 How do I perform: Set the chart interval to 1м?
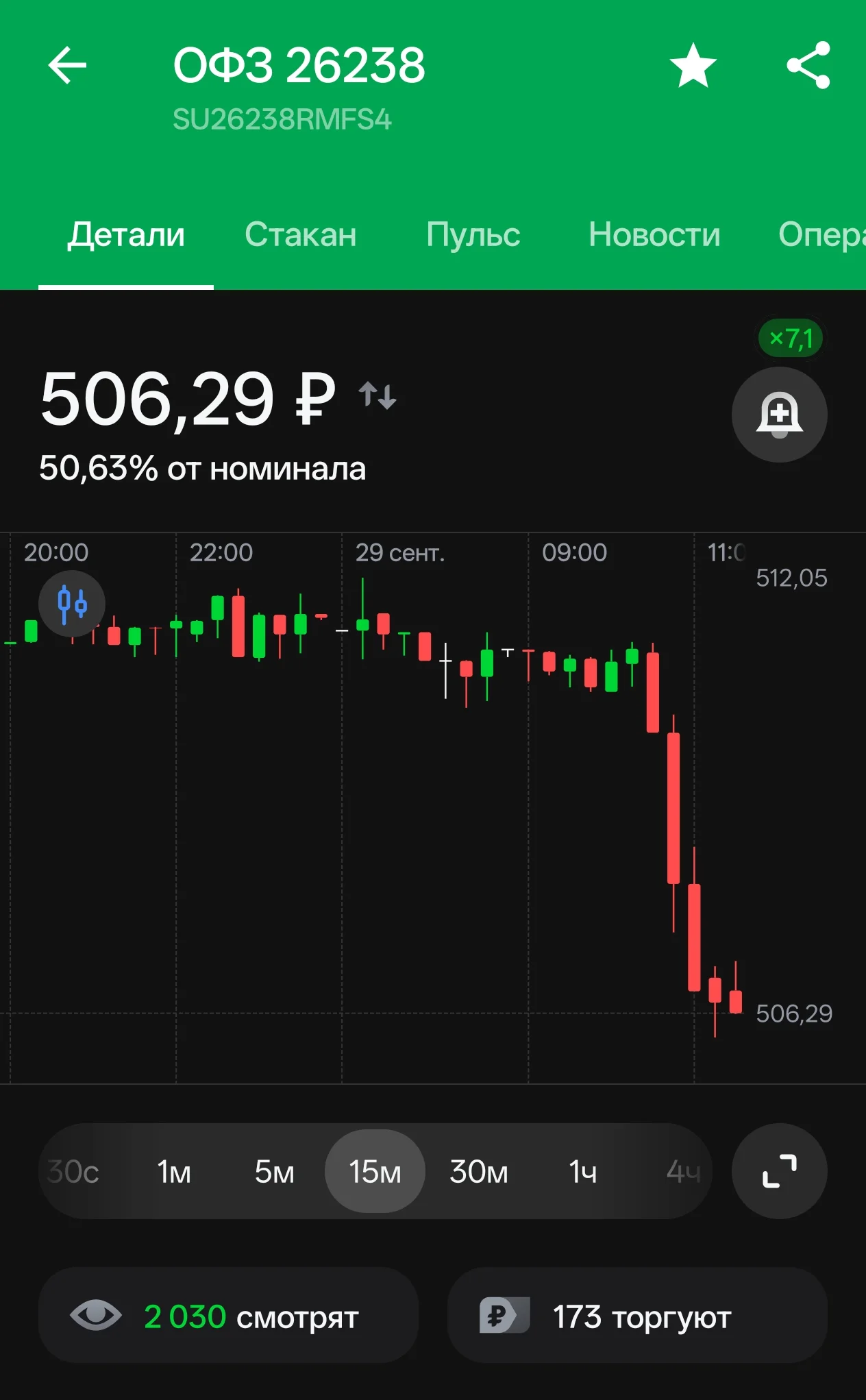pos(174,1171)
